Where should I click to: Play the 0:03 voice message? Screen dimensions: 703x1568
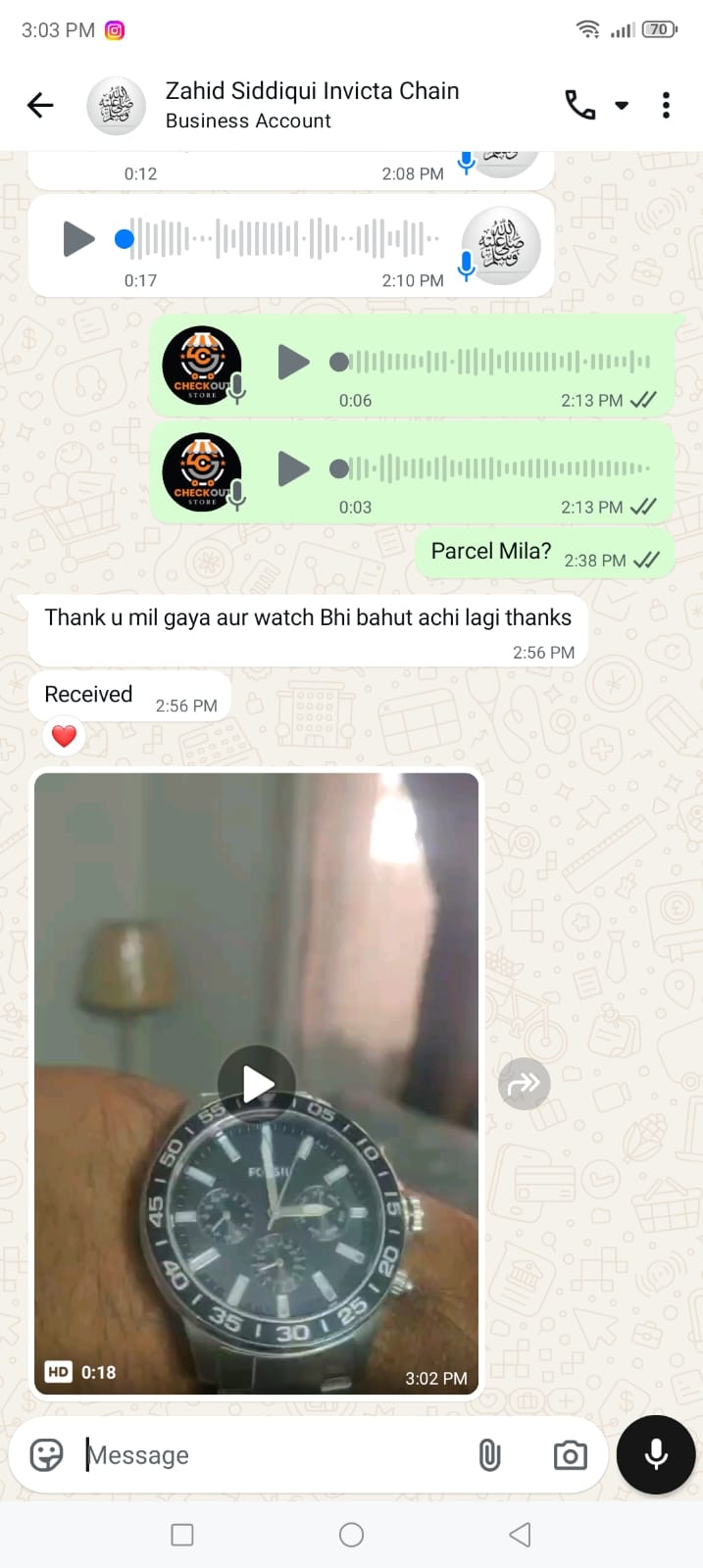(293, 468)
